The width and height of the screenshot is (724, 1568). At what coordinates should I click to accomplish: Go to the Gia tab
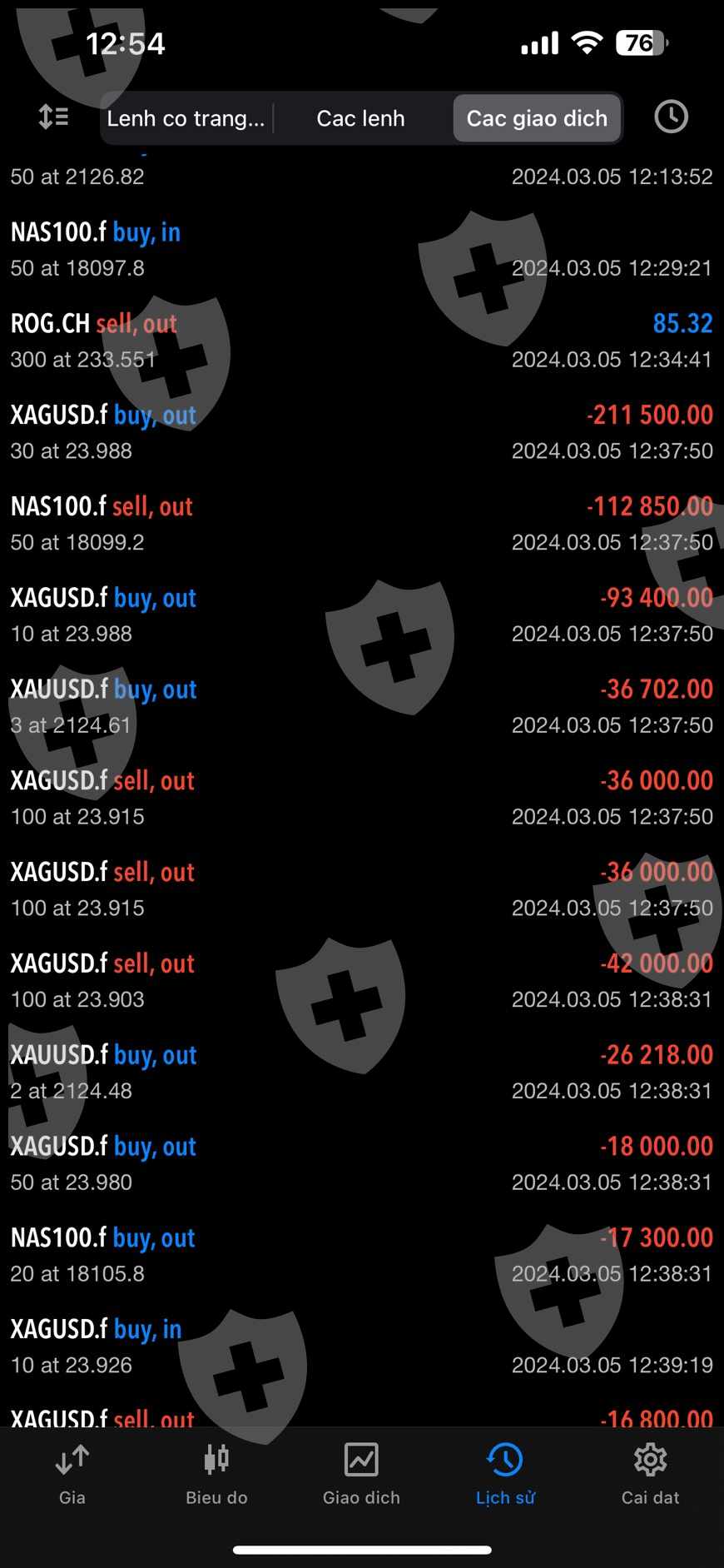pyautogui.click(x=72, y=1475)
